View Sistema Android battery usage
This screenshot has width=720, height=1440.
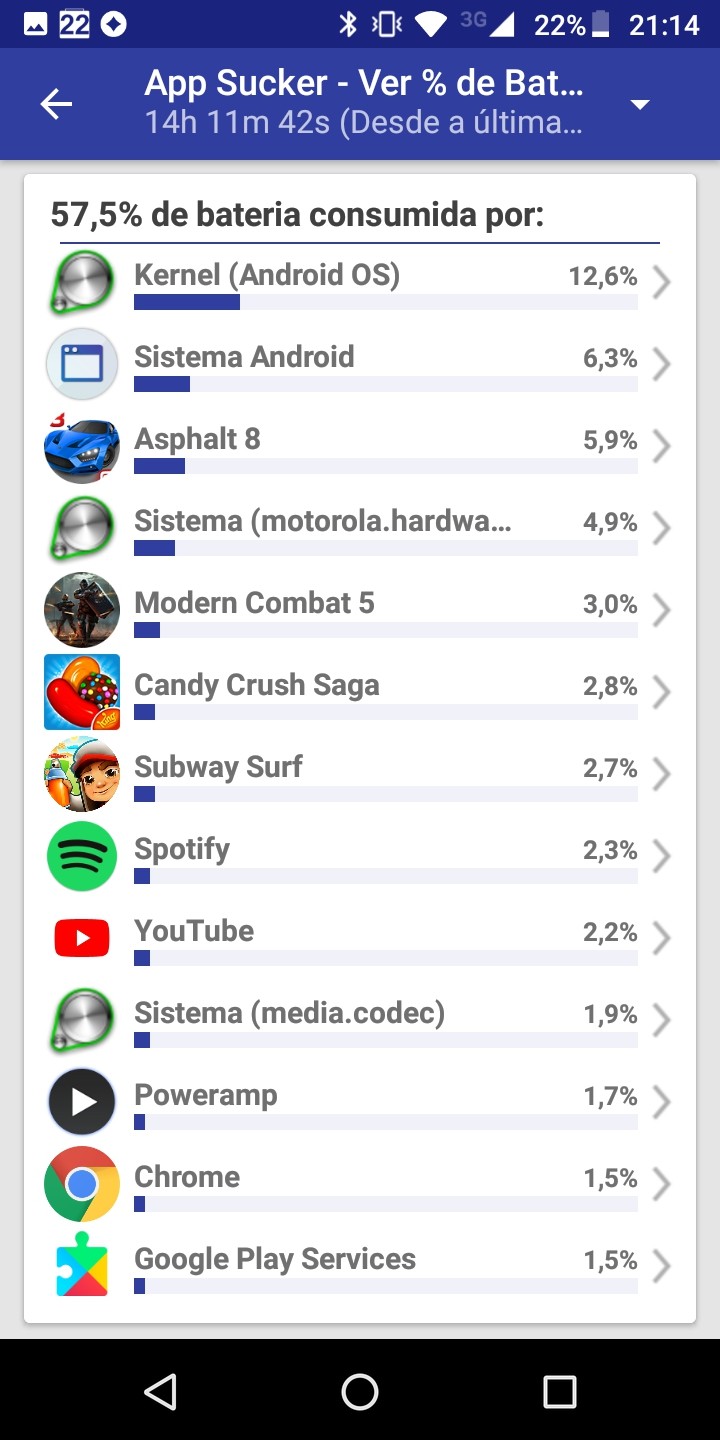click(360, 366)
